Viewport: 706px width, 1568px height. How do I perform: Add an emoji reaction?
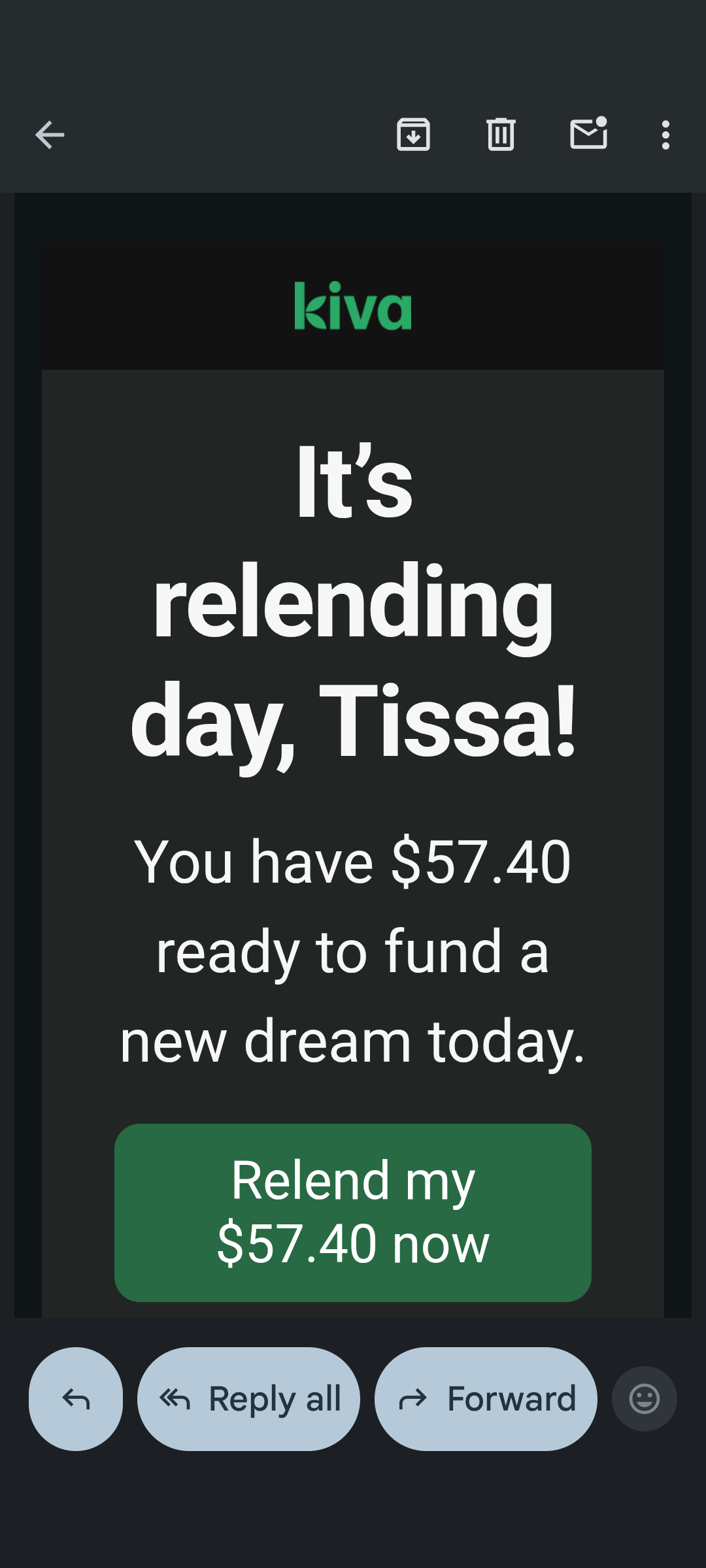point(644,1399)
